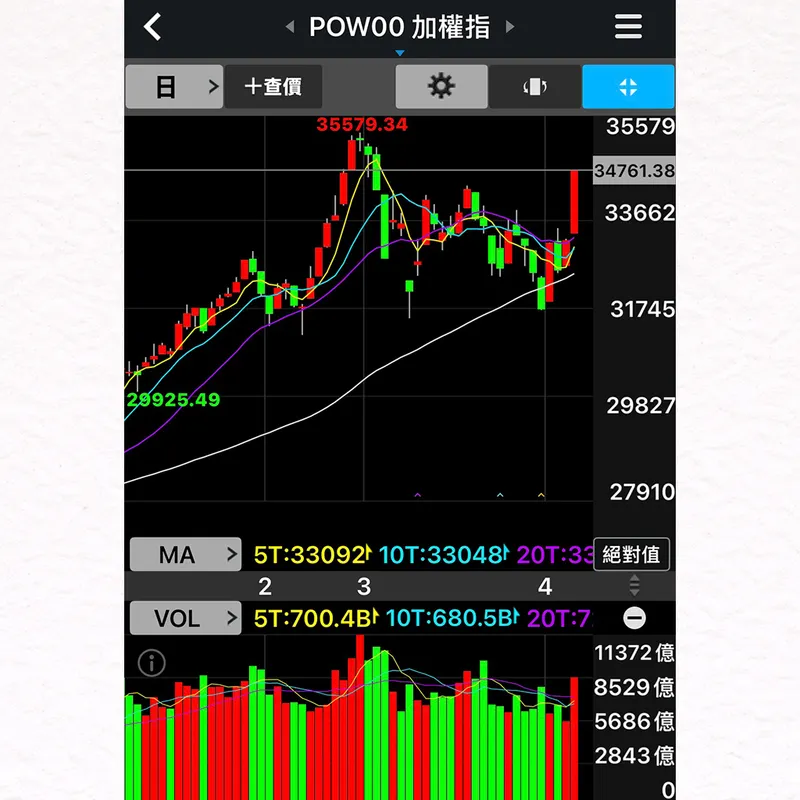Open the 日 period selector
800x800 pixels.
click(x=174, y=87)
